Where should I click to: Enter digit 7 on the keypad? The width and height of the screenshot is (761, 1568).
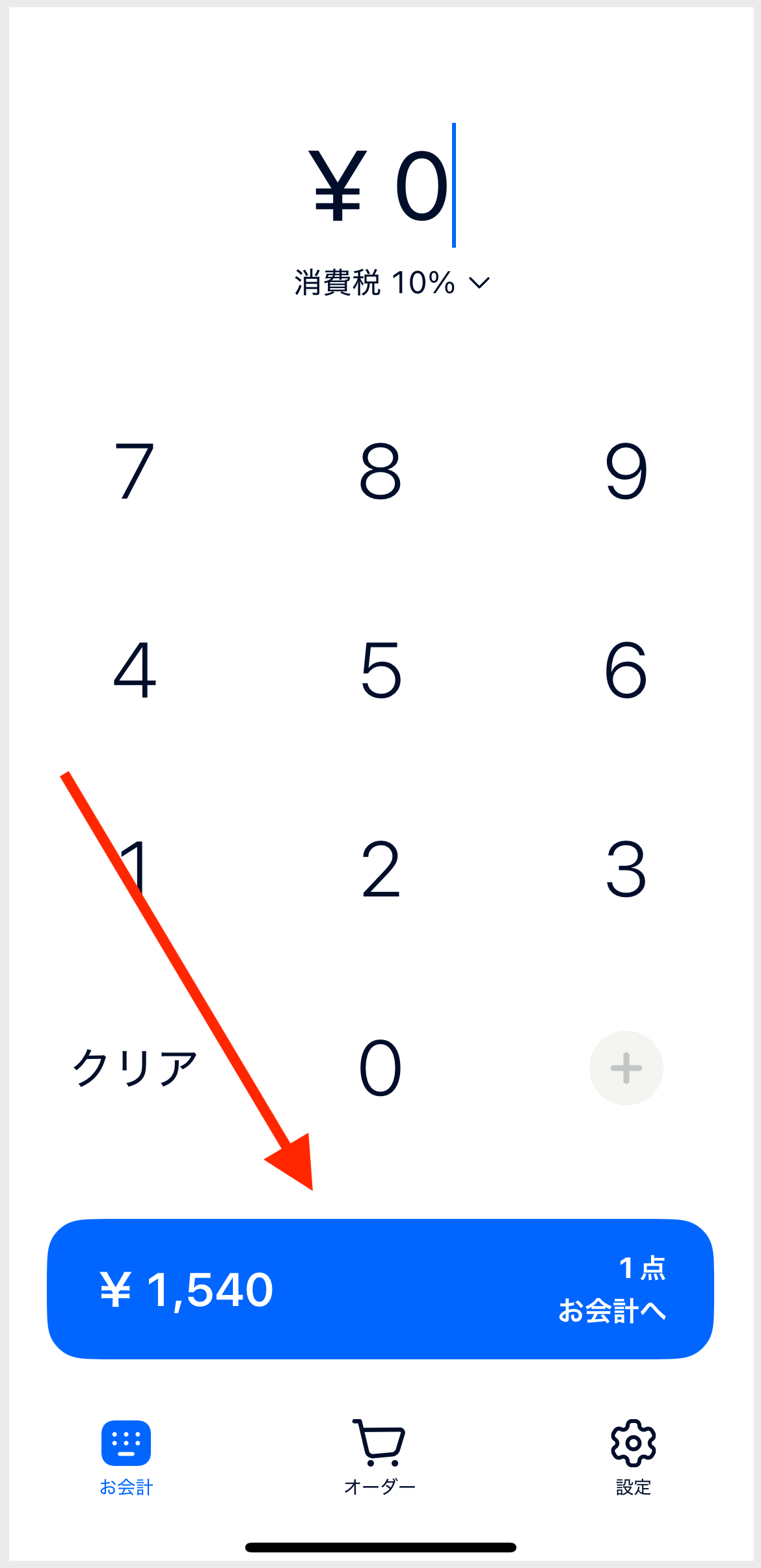(x=135, y=471)
